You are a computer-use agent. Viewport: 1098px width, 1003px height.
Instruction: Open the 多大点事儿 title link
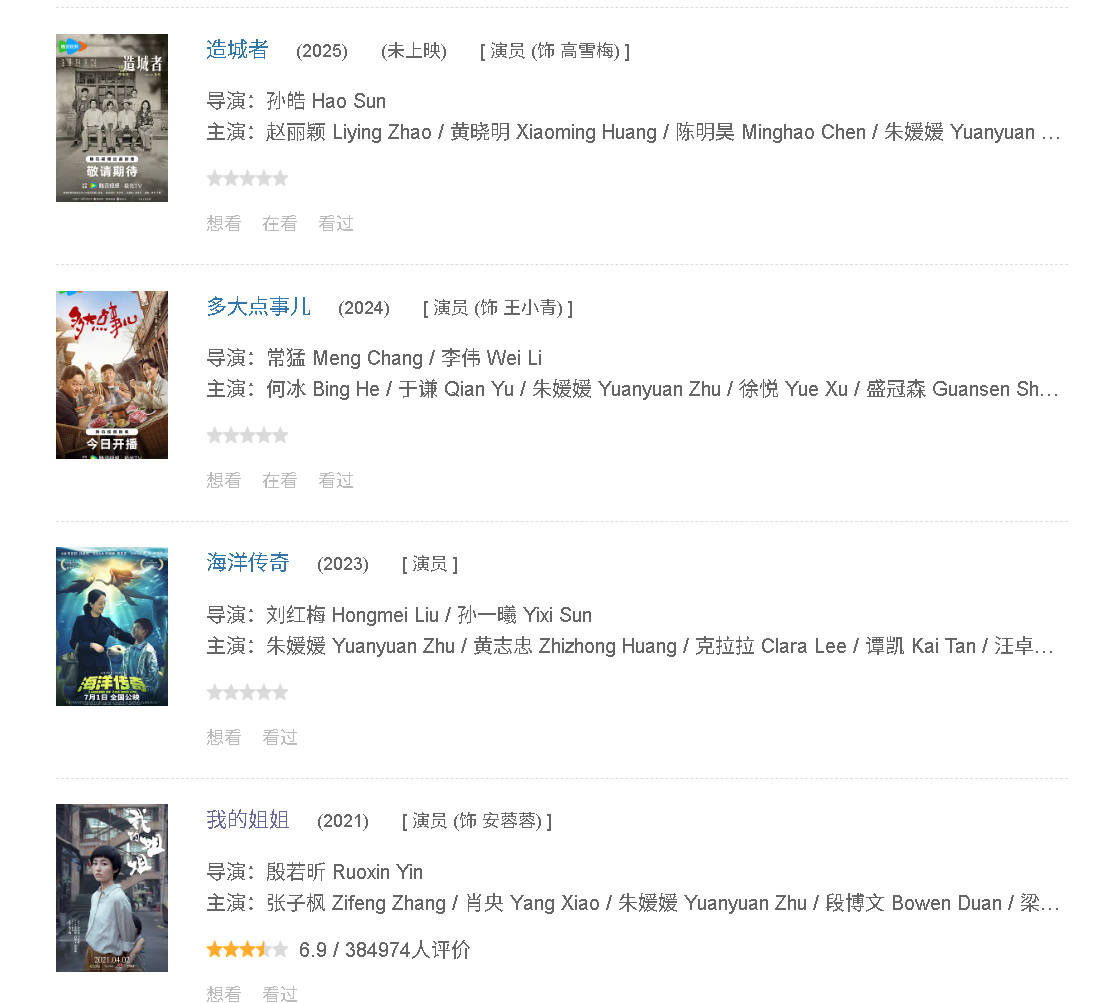tap(258, 307)
